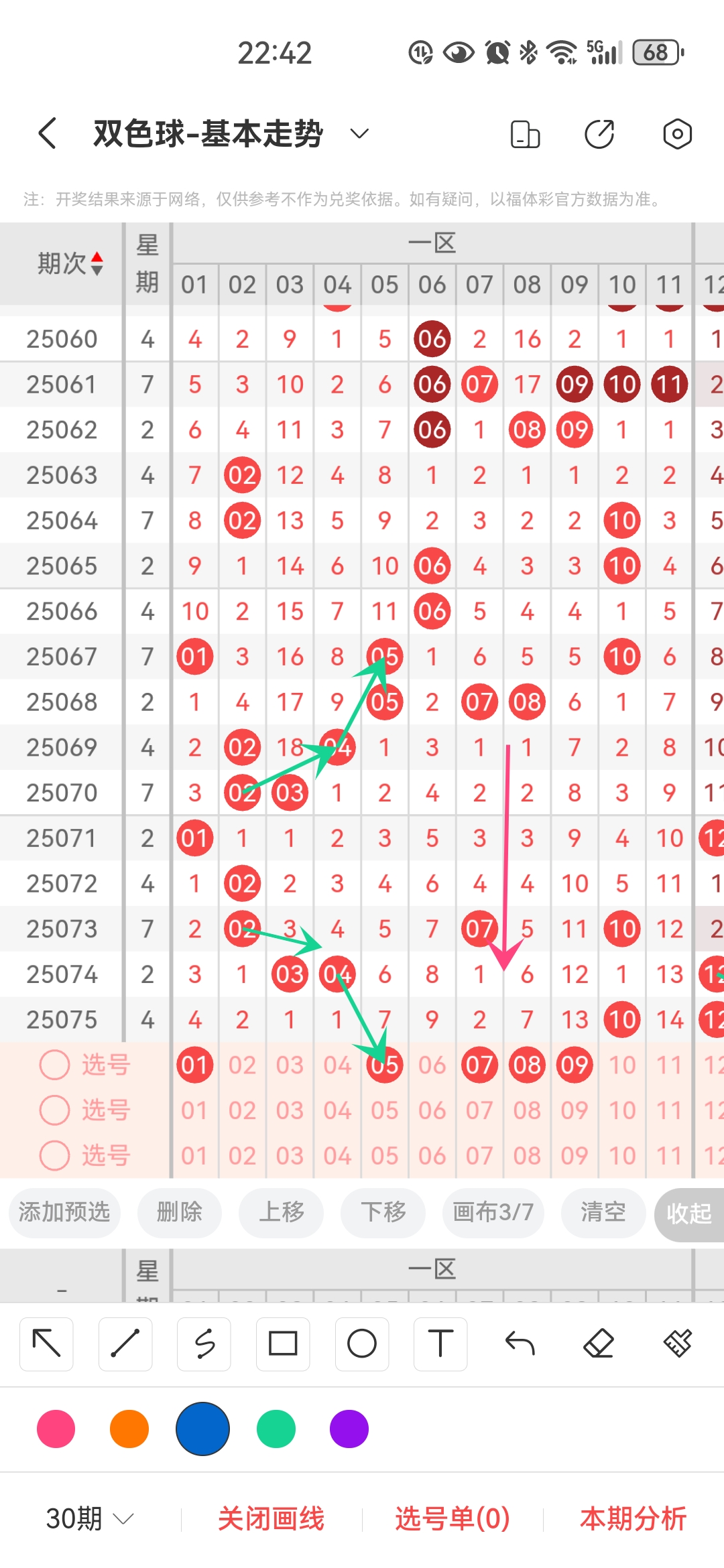Select the arrow drawing tool
Viewport: 724px width, 1568px height.
point(46,1344)
